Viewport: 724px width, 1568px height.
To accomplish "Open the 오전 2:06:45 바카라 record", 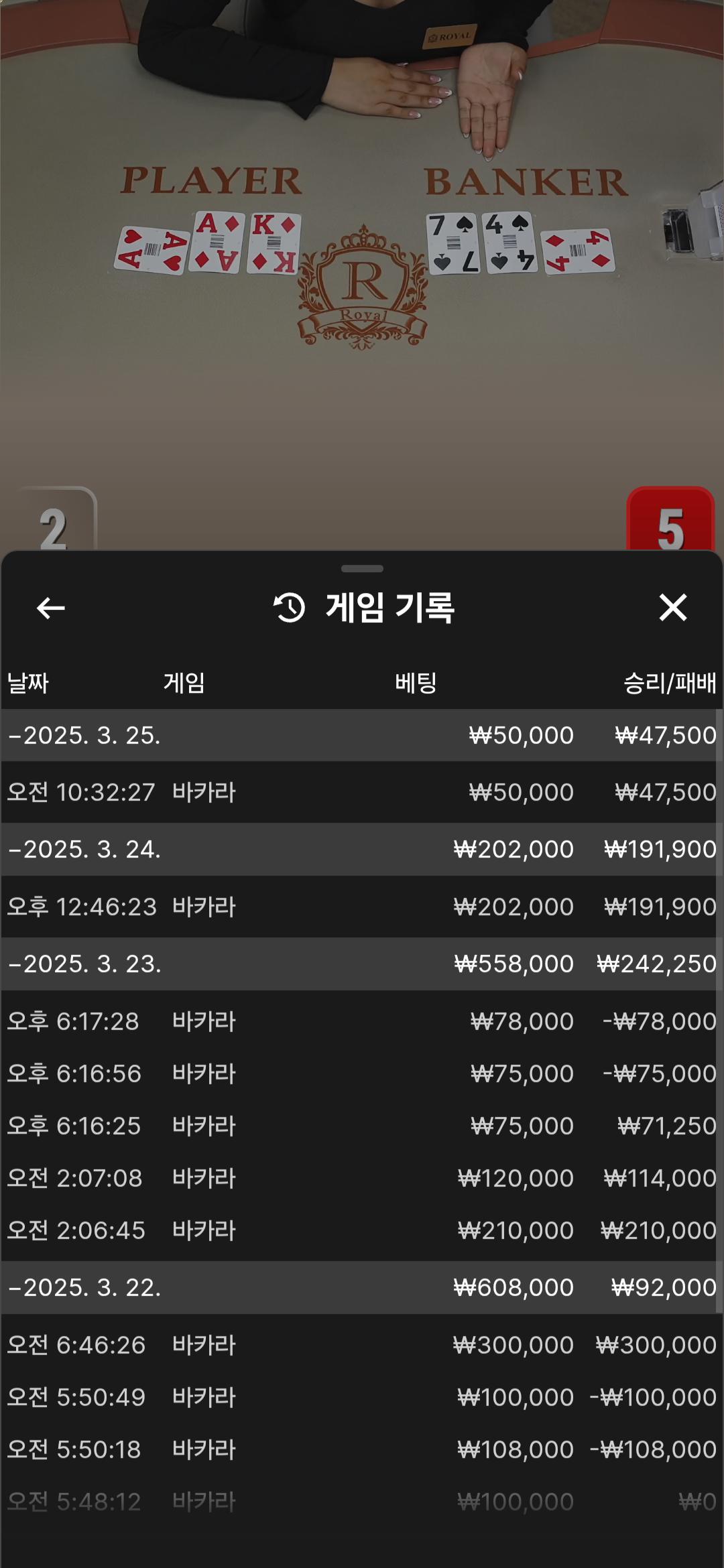I will (x=362, y=1231).
